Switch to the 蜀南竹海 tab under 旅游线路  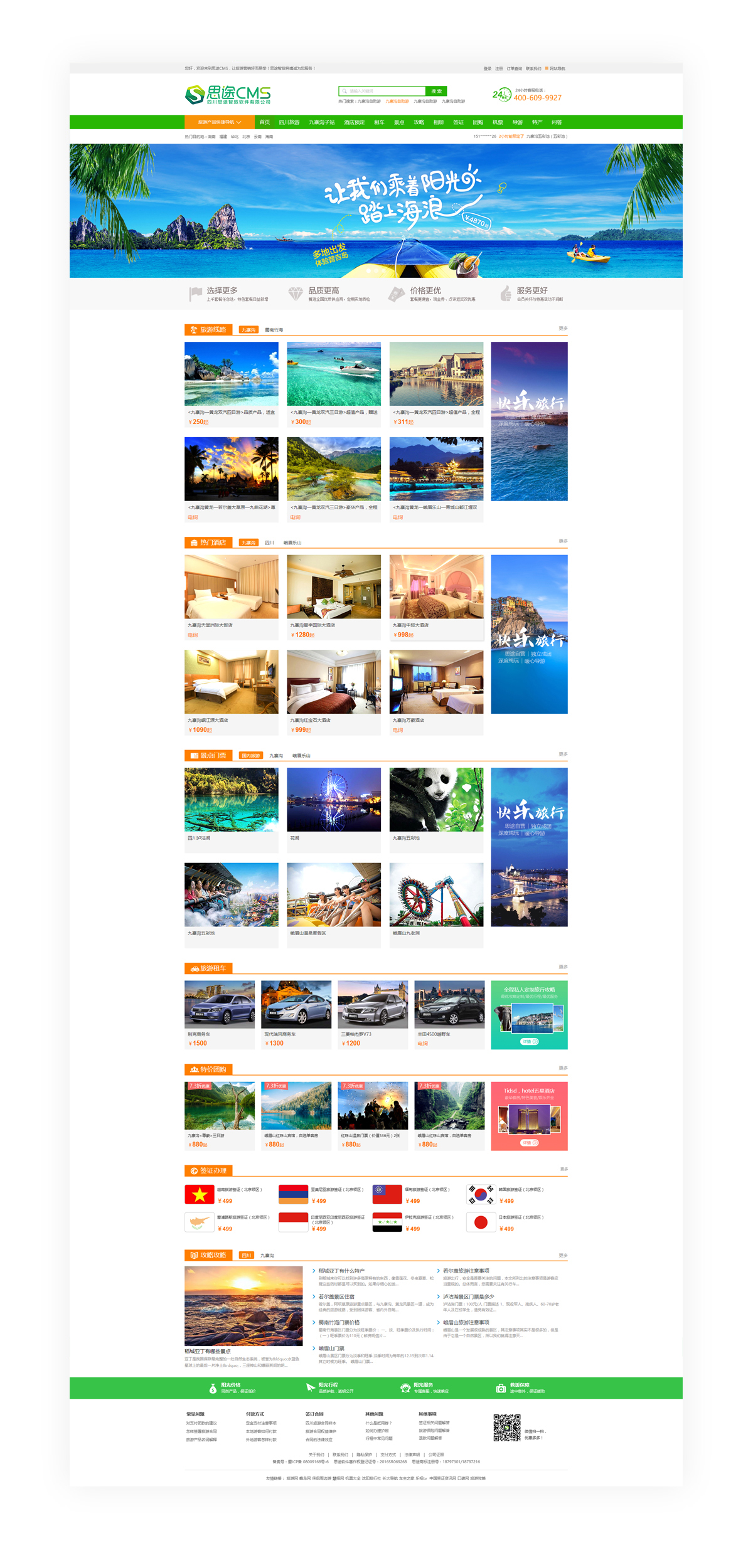point(274,330)
